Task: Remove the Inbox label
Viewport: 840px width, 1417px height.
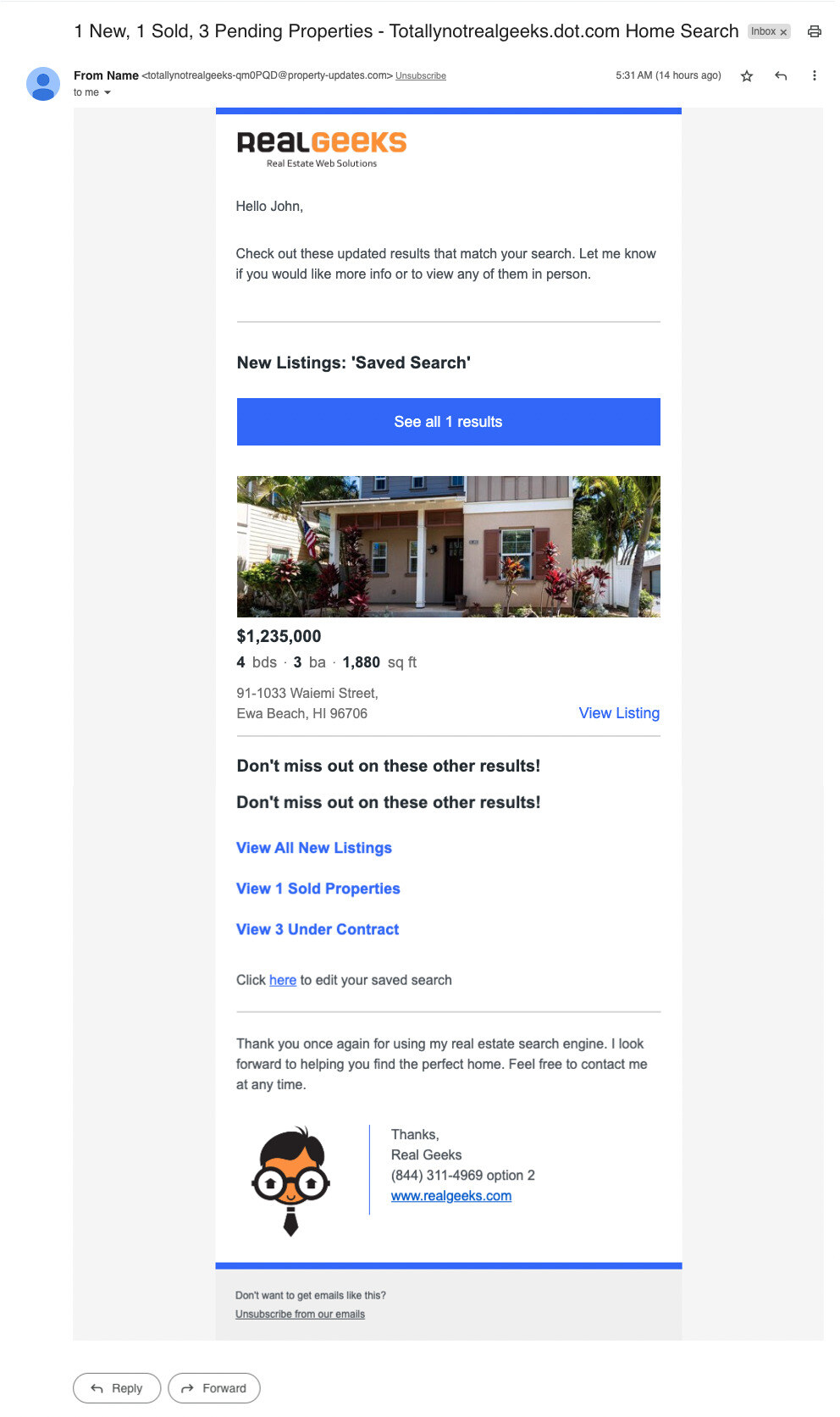Action: (783, 32)
